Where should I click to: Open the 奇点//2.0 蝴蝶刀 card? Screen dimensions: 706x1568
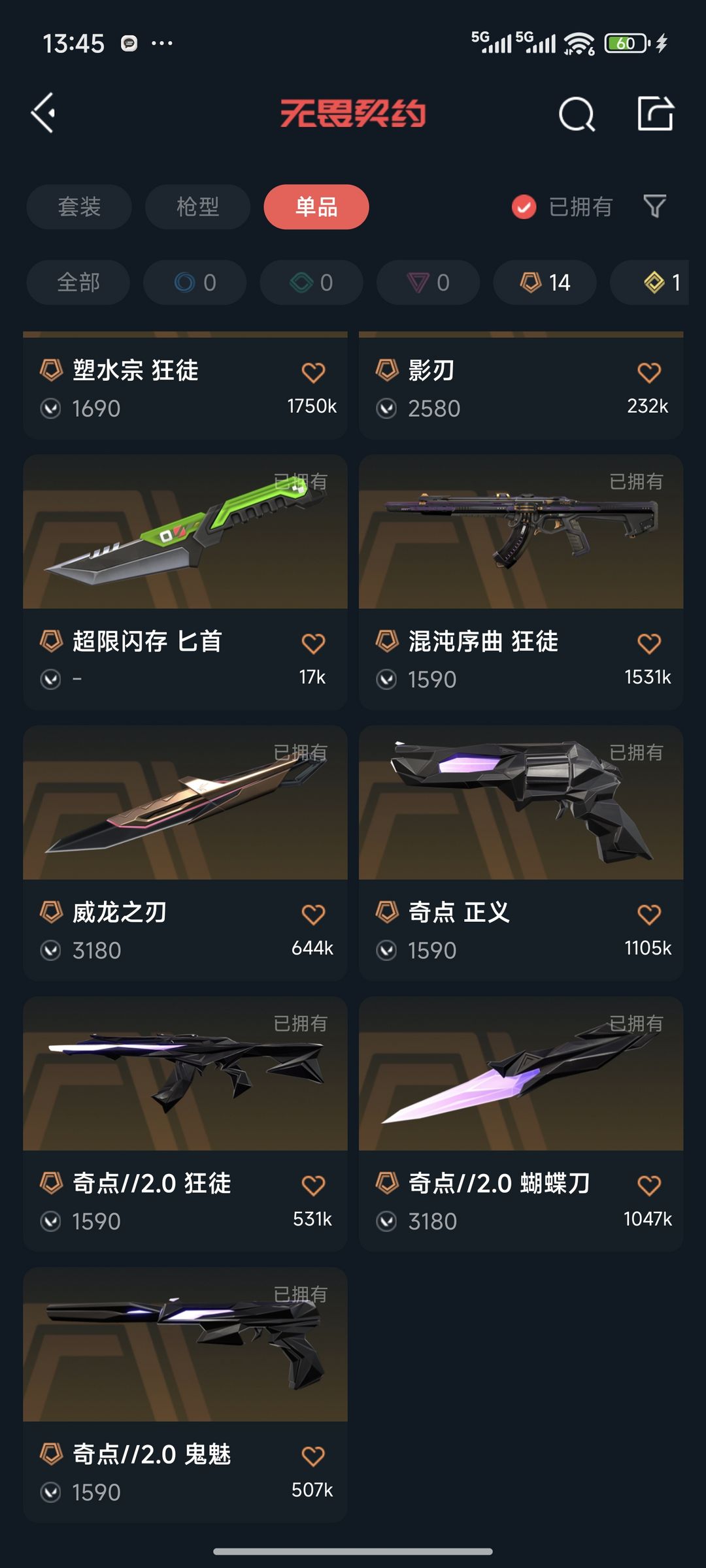point(521,1124)
